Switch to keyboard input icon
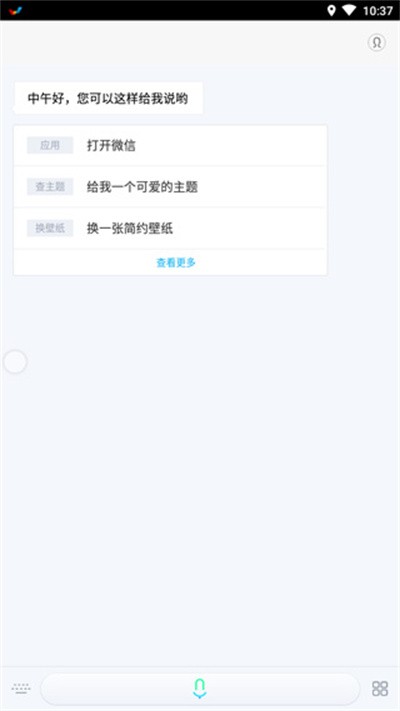Screen dimensions: 400x711 (21, 689)
